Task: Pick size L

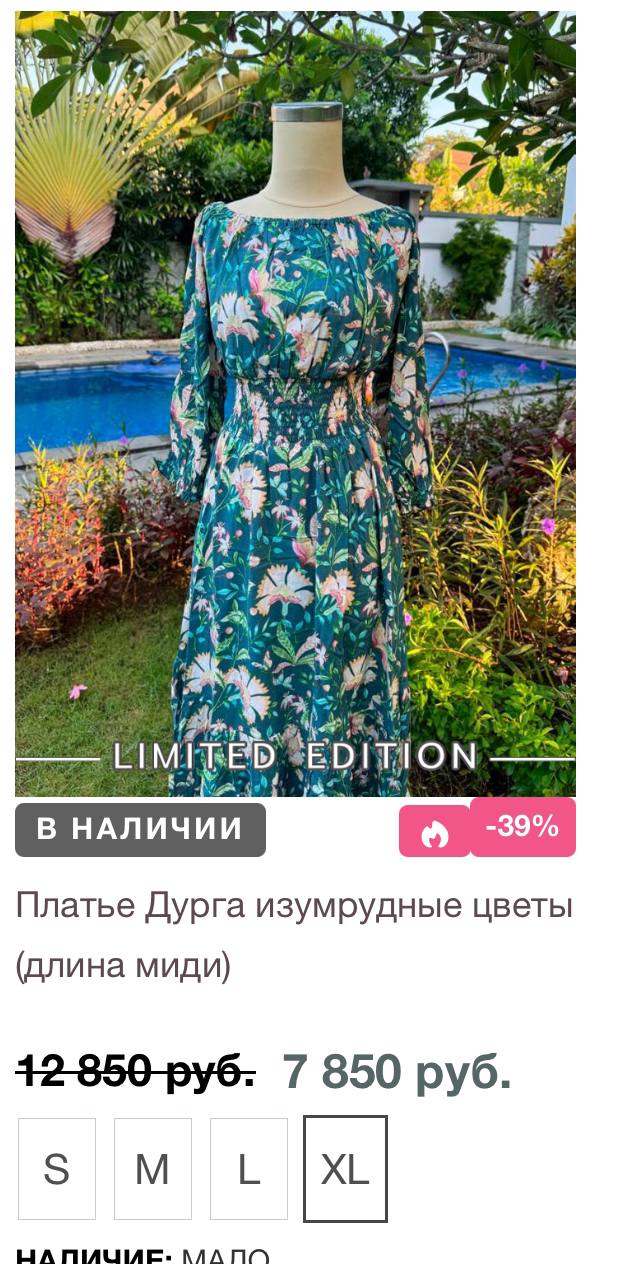Action: [x=249, y=1169]
